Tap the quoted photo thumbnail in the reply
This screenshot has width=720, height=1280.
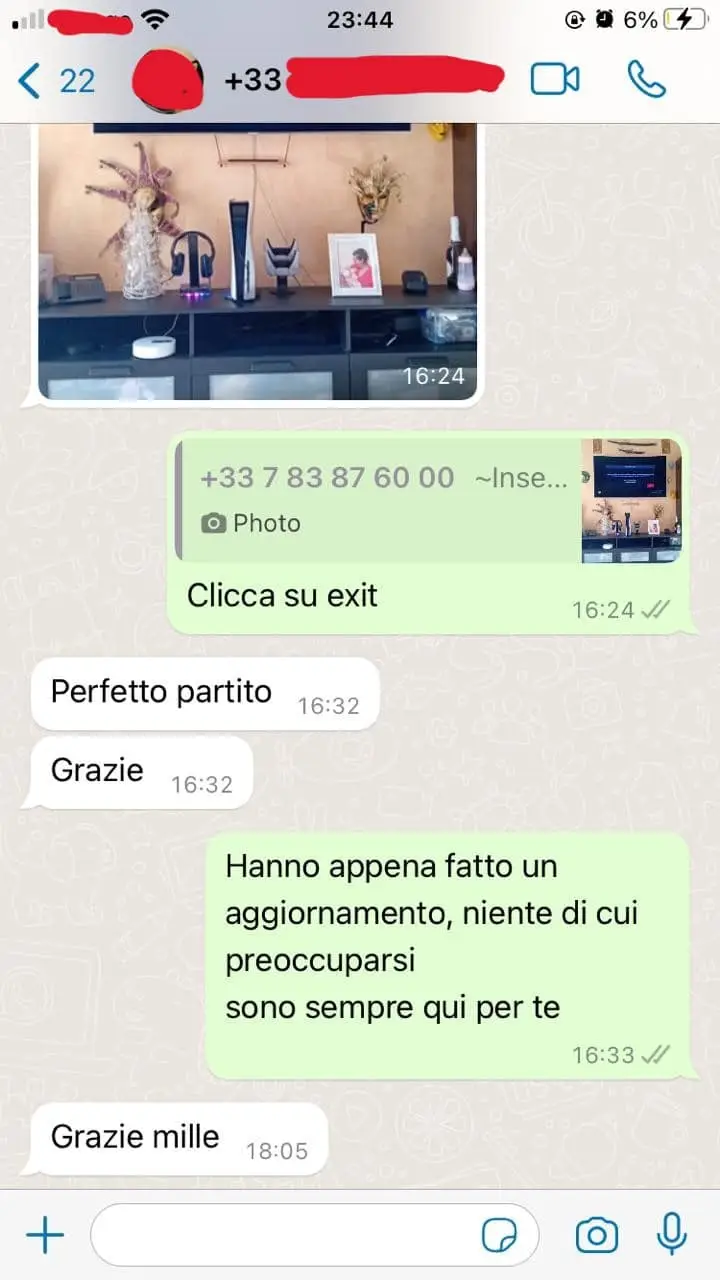(x=631, y=500)
